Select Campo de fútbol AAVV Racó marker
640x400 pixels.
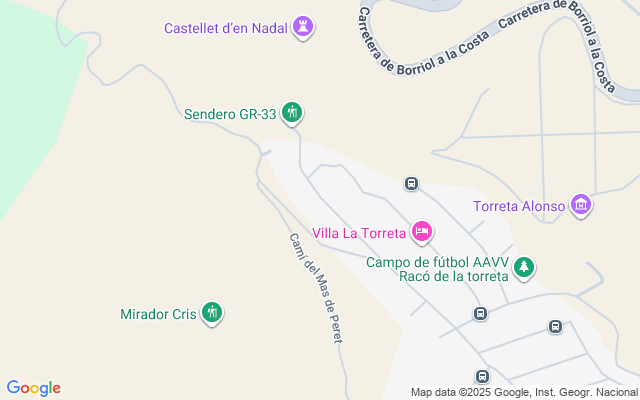525,268
